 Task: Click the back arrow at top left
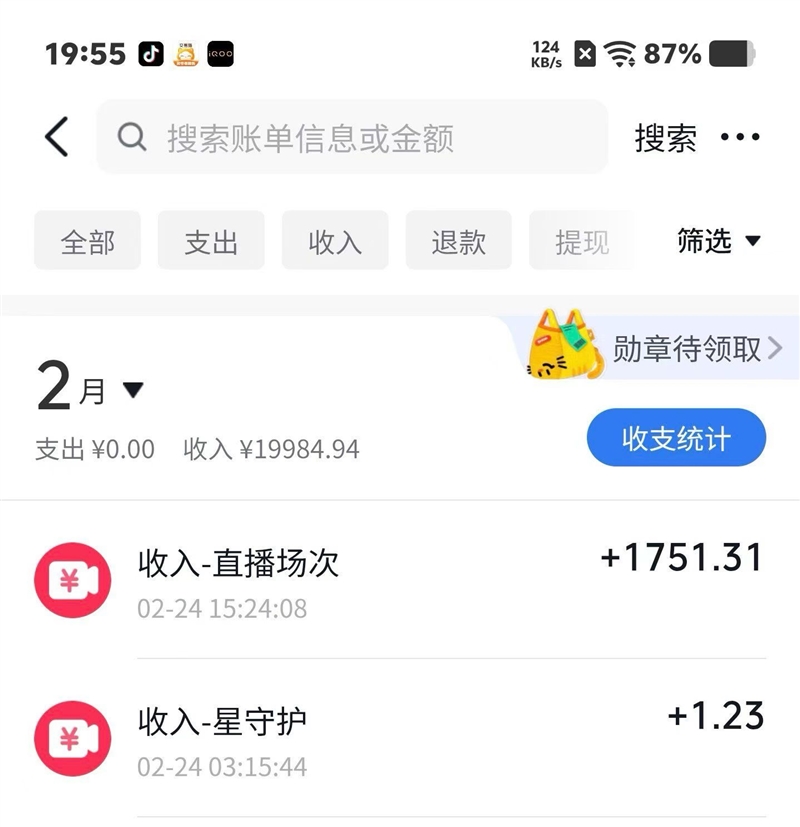tap(57, 137)
